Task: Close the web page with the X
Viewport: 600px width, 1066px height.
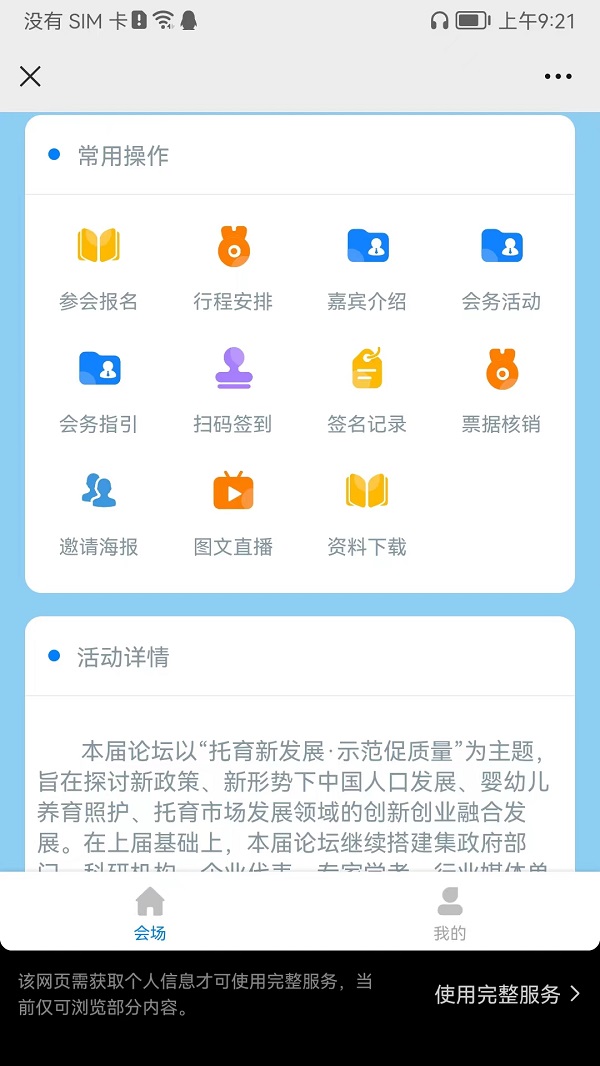Action: coord(31,76)
